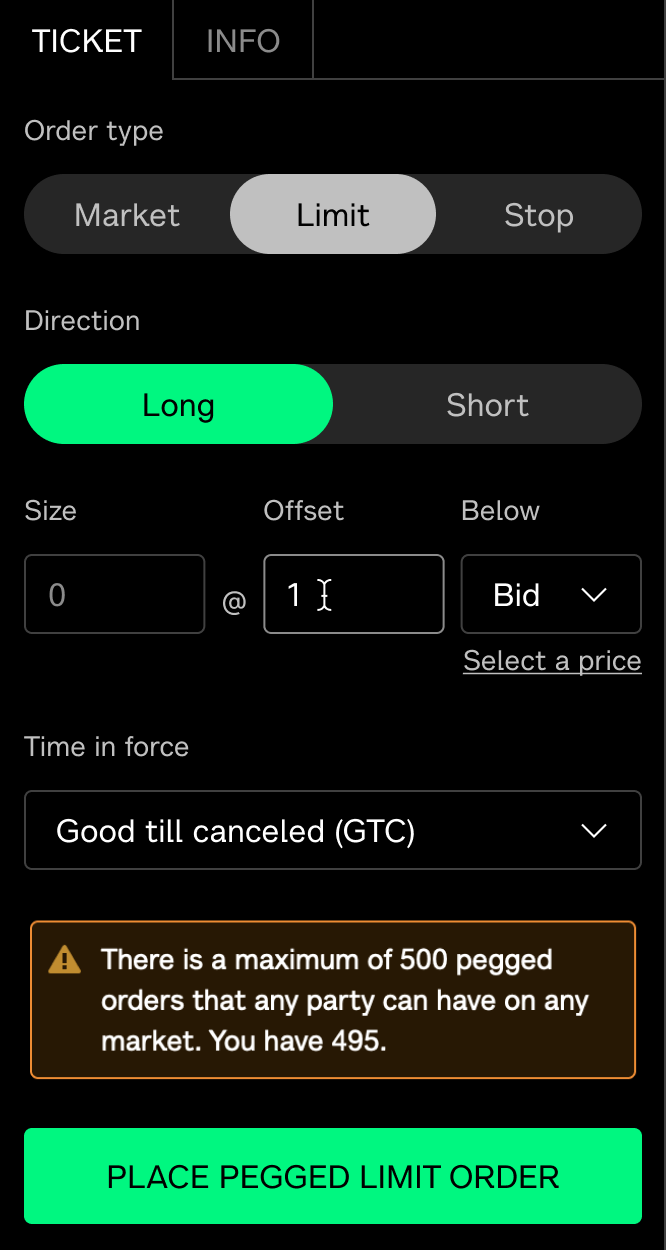Select the Market order type

click(127, 215)
